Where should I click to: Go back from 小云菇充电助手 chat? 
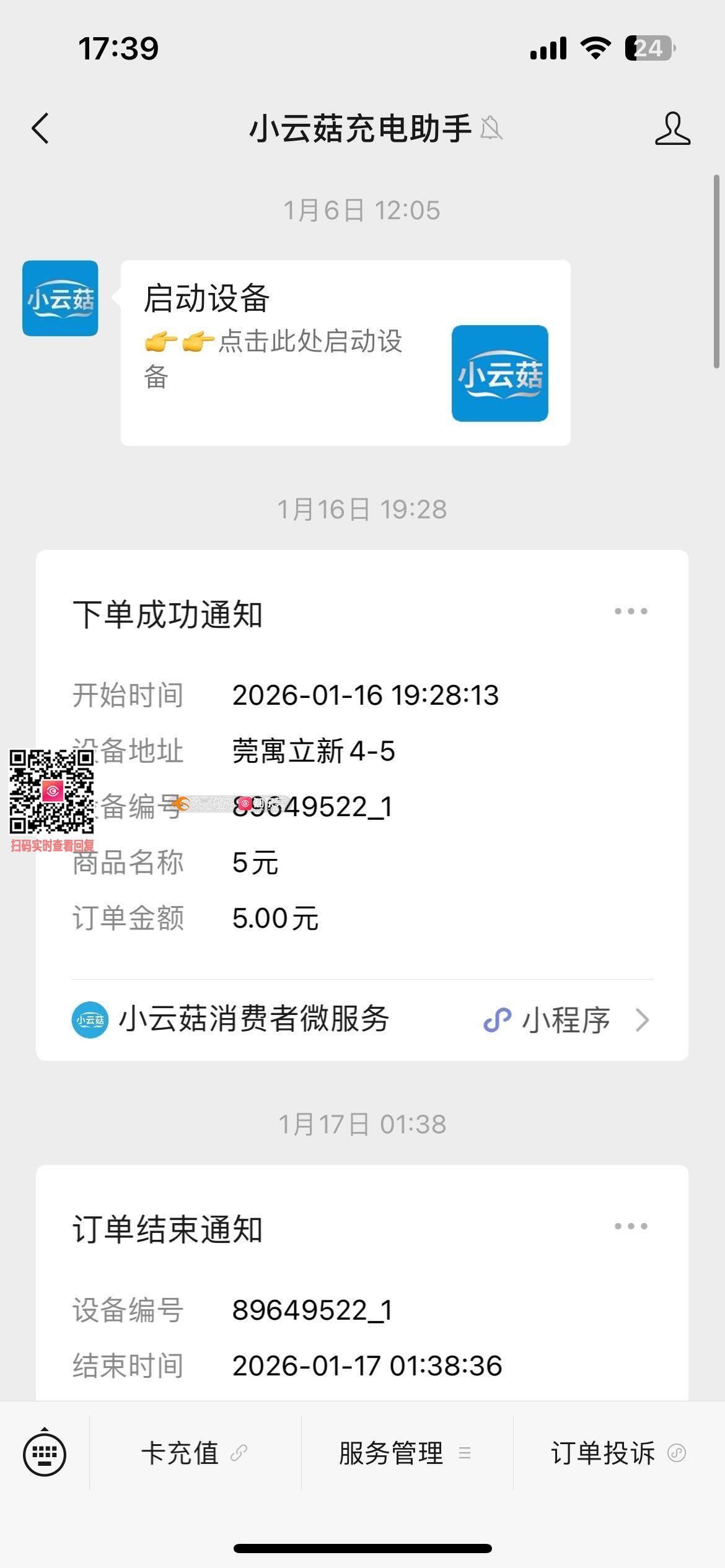(41, 129)
